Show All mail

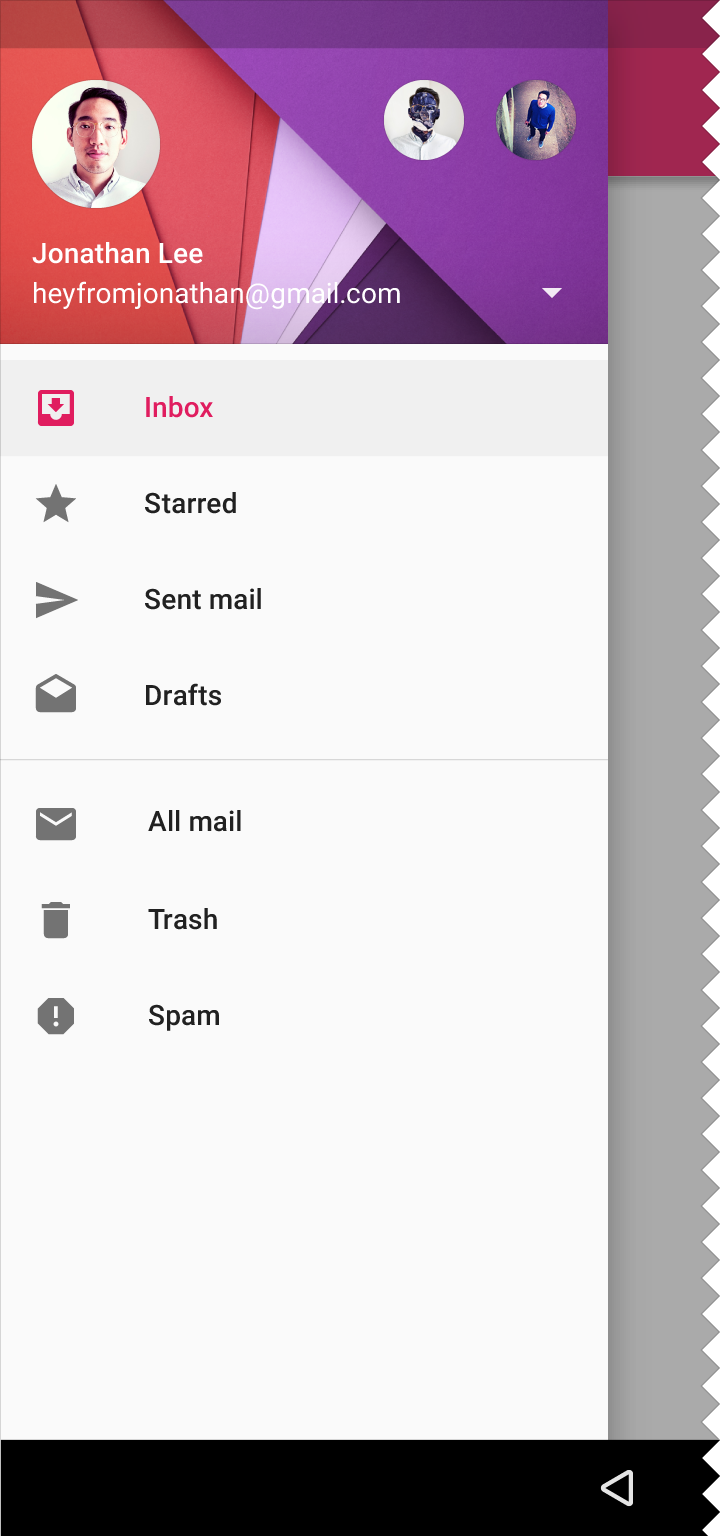tap(304, 822)
